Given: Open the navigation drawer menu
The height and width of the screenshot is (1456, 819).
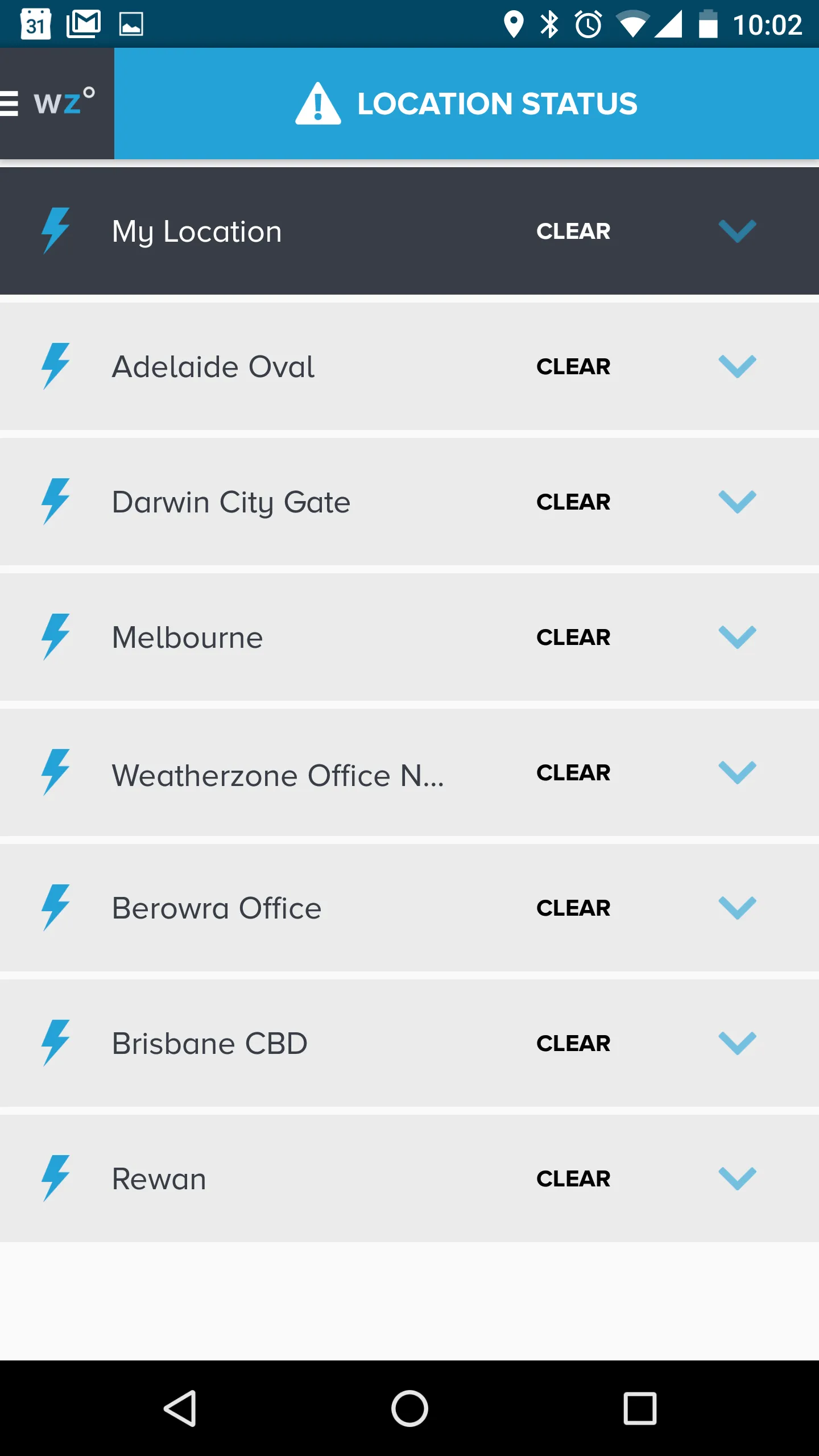Looking at the screenshot, I should [8, 104].
